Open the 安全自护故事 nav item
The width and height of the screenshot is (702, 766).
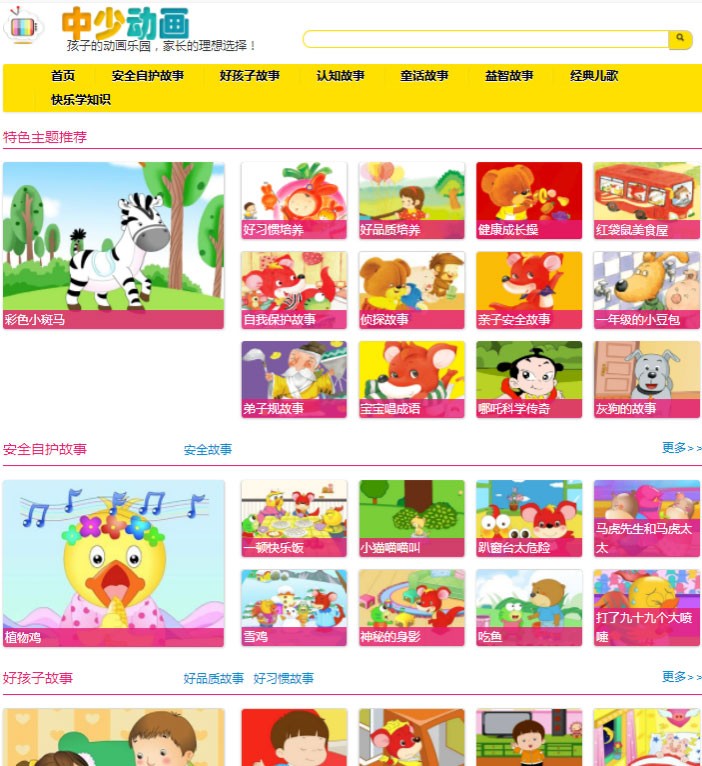(x=148, y=75)
